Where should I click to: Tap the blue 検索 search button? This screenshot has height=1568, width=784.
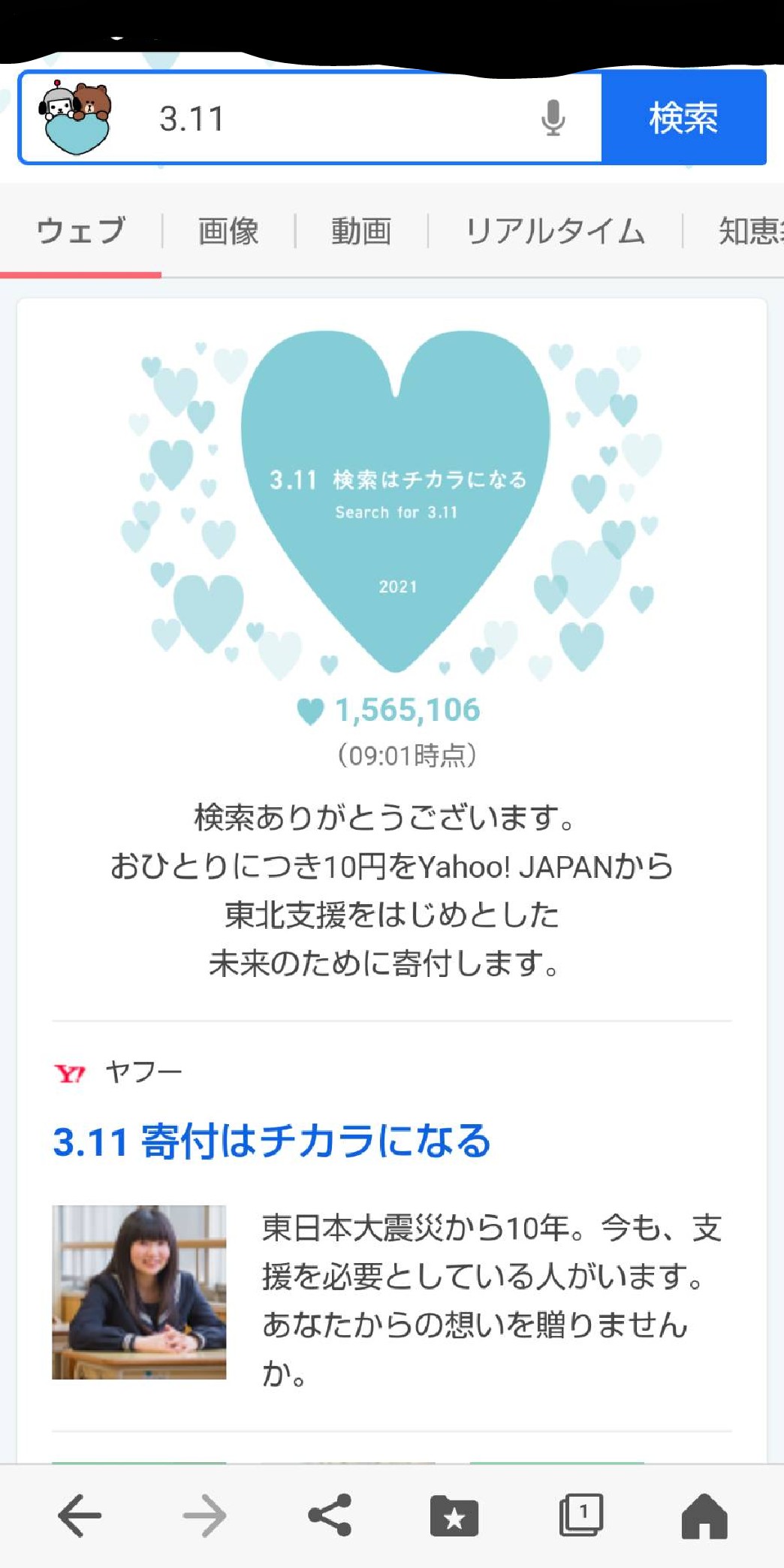[683, 118]
